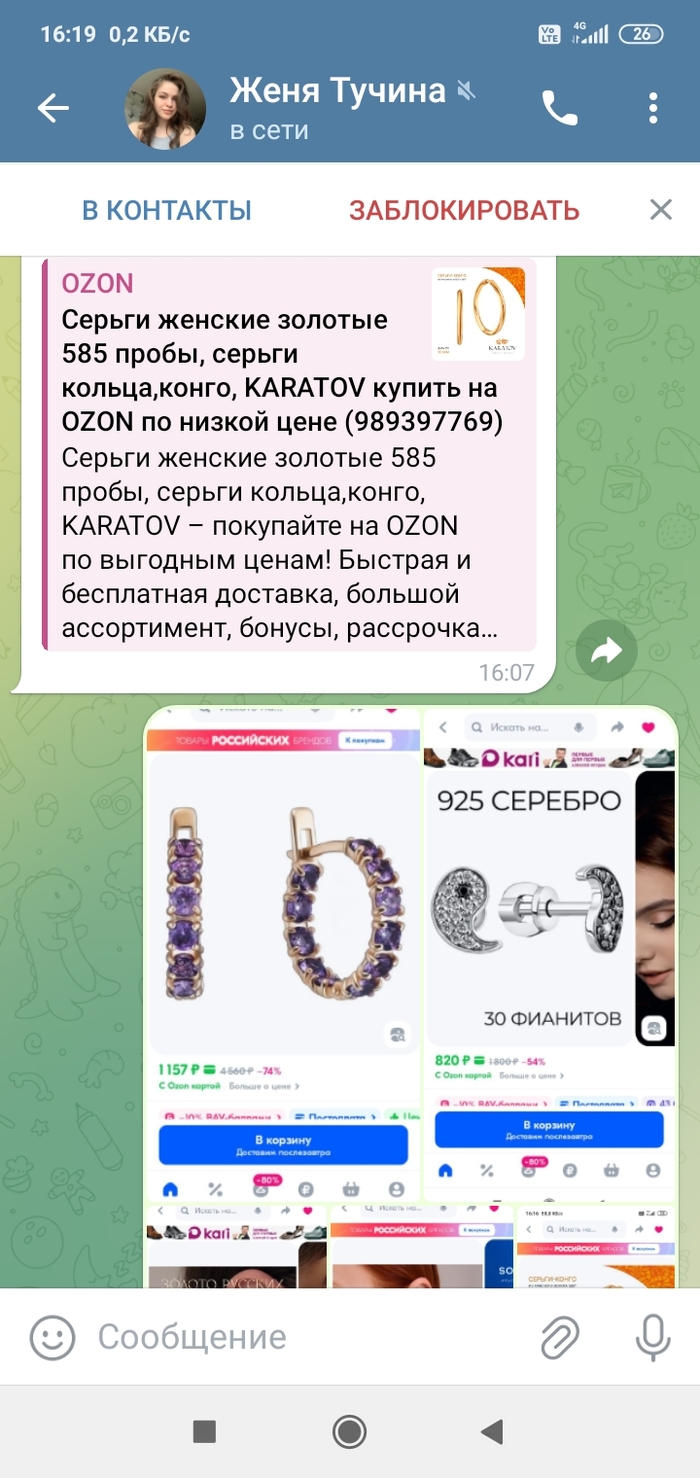
Task: Go to the system home screen
Action: tap(349, 1432)
